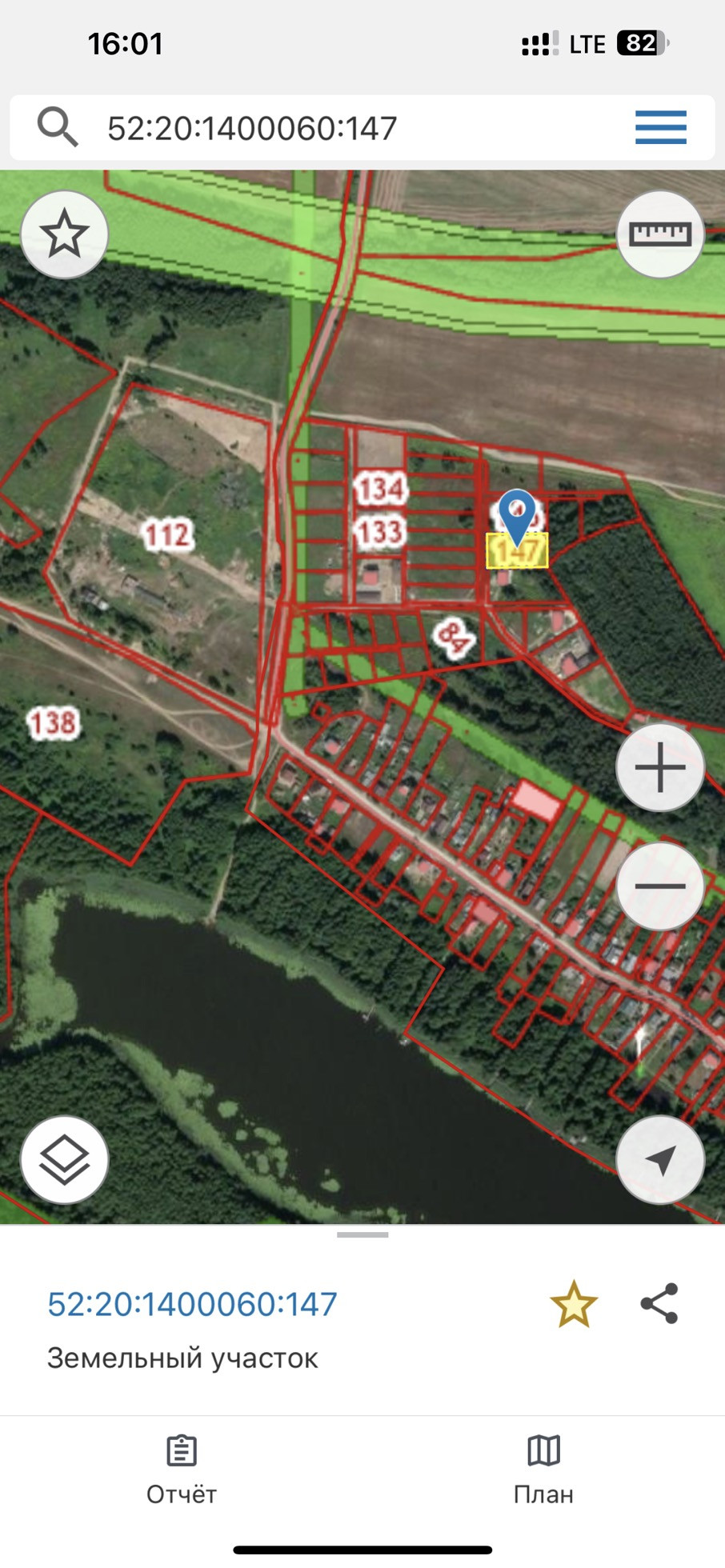Activate the ruler measurement tool
This screenshot has height=1568, width=725.
(659, 234)
